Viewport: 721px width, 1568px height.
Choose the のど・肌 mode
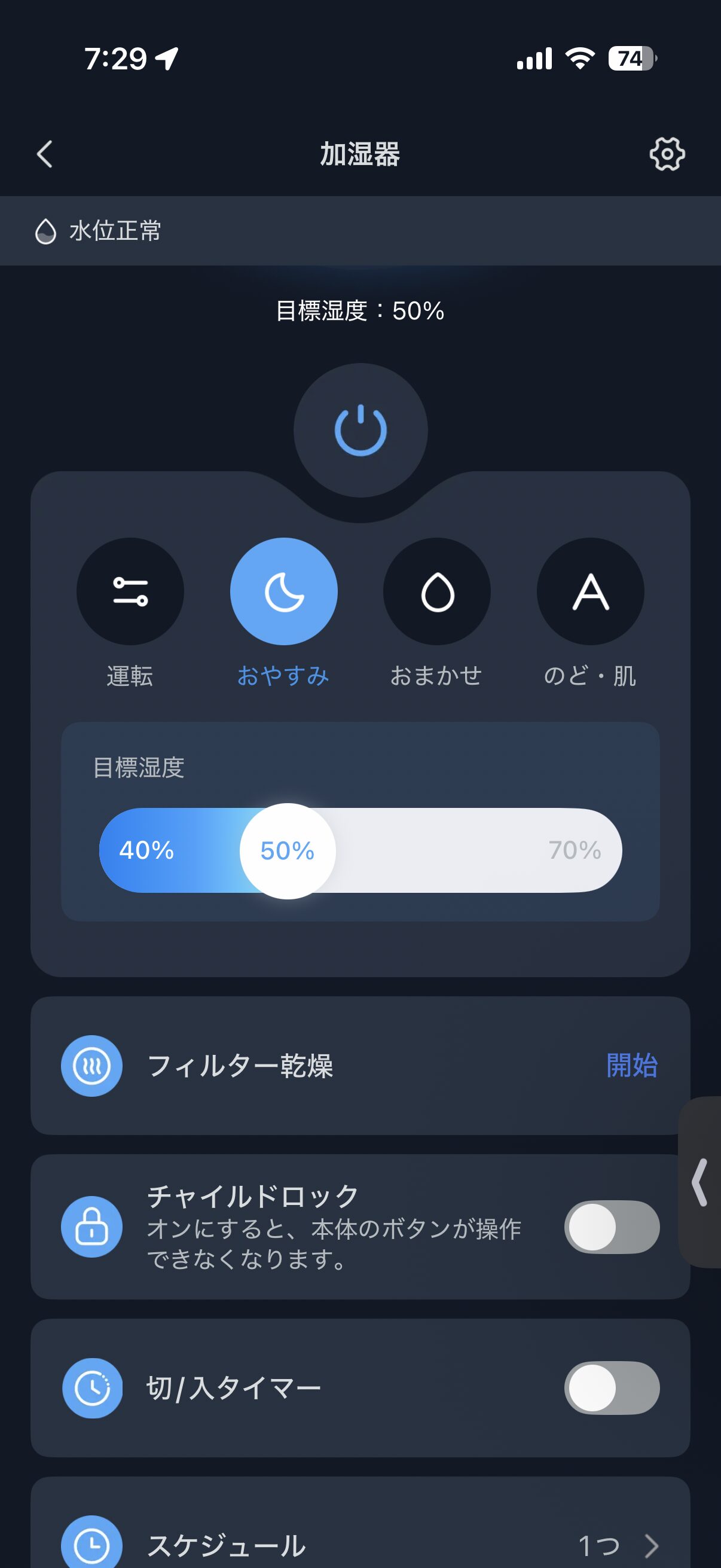pyautogui.click(x=590, y=591)
